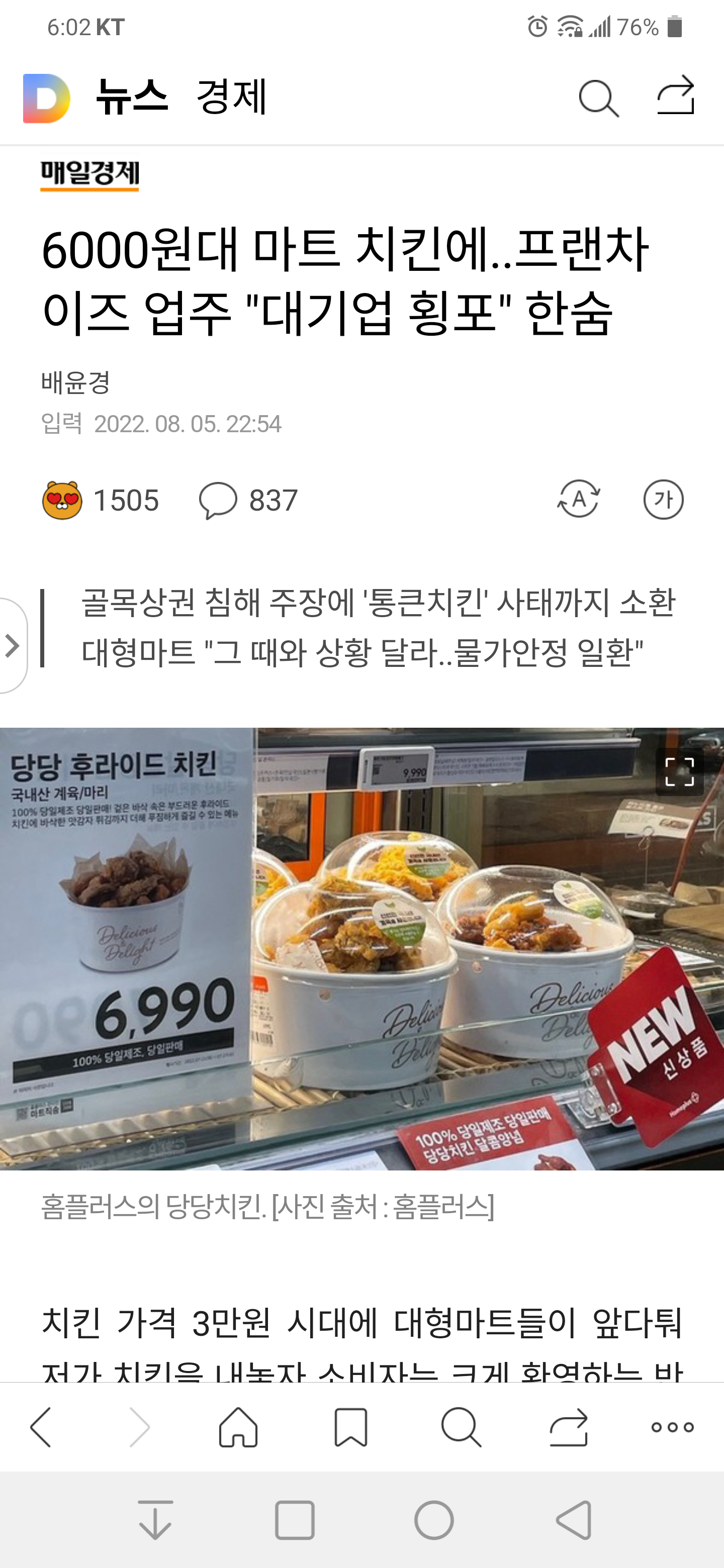
Task: Tap the system recent apps button
Action: 295,1520
